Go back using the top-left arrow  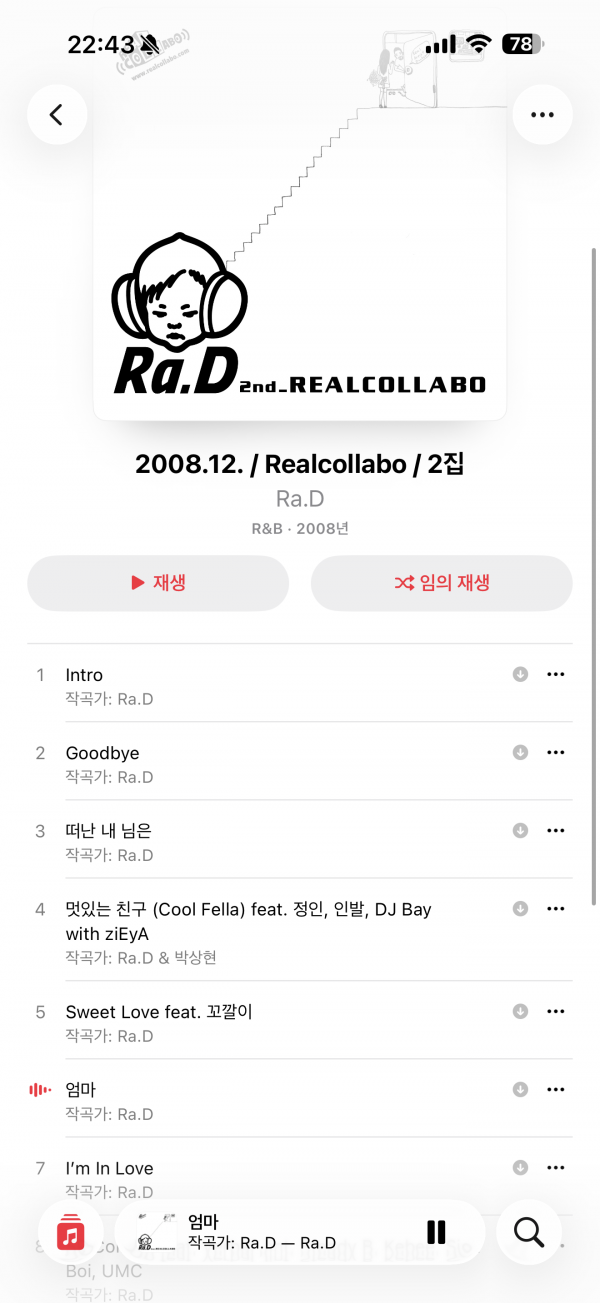point(56,114)
